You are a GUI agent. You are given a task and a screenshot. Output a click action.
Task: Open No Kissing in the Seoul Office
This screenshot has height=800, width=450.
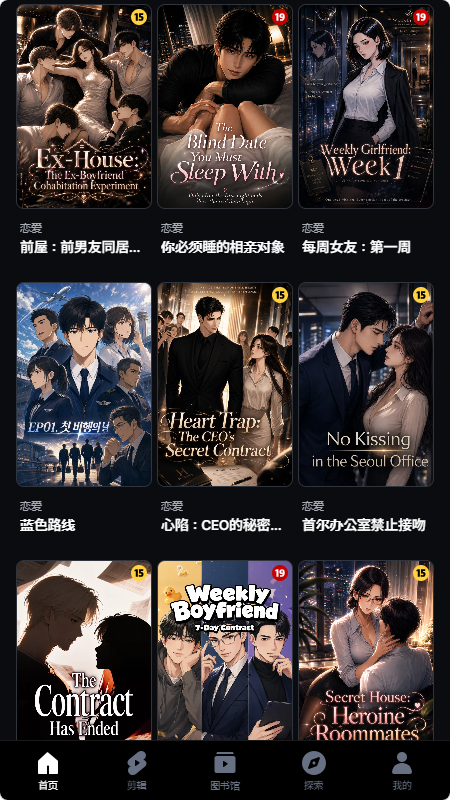click(366, 384)
